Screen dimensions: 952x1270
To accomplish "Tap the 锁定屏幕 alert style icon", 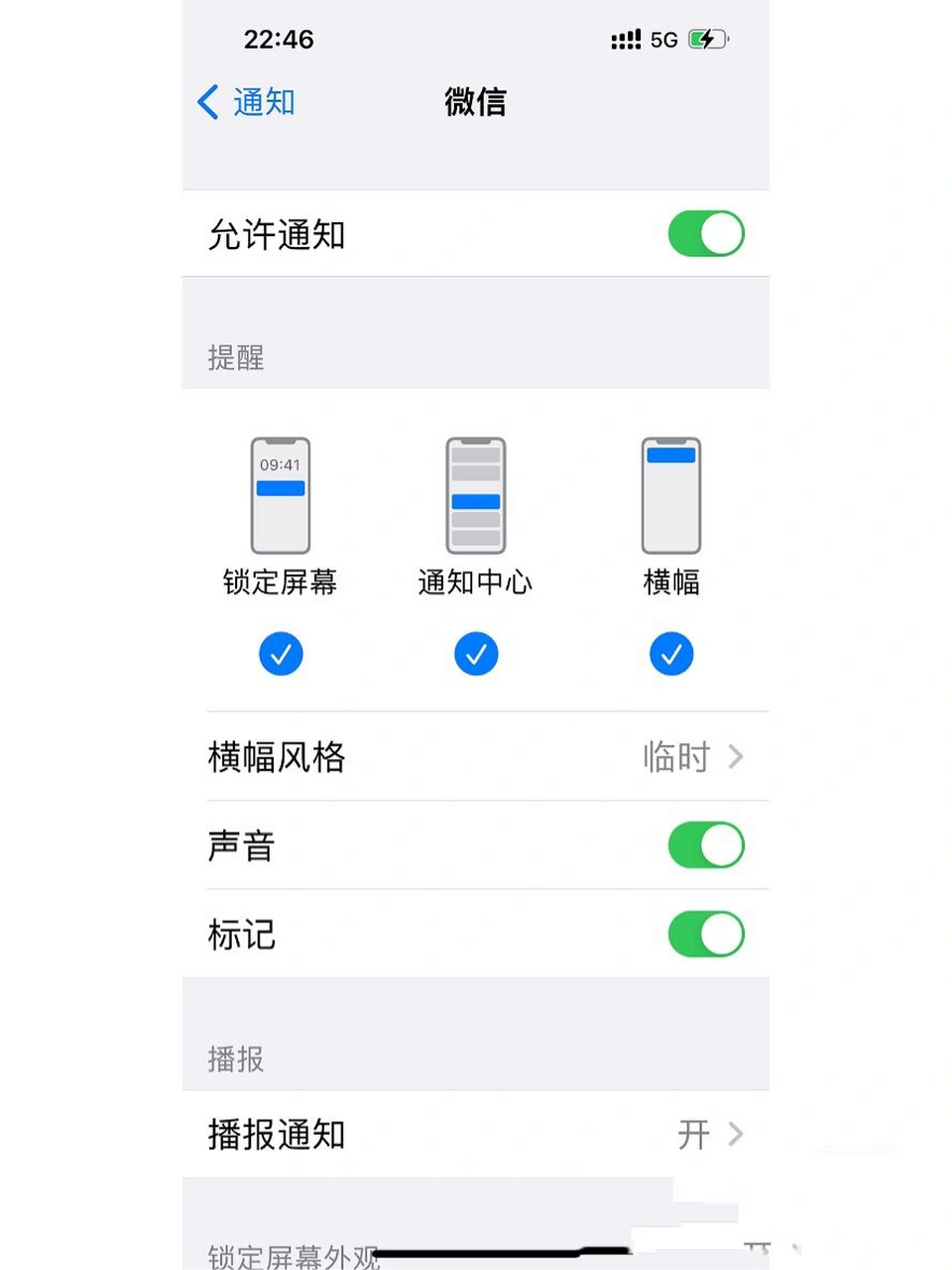I will (281, 494).
